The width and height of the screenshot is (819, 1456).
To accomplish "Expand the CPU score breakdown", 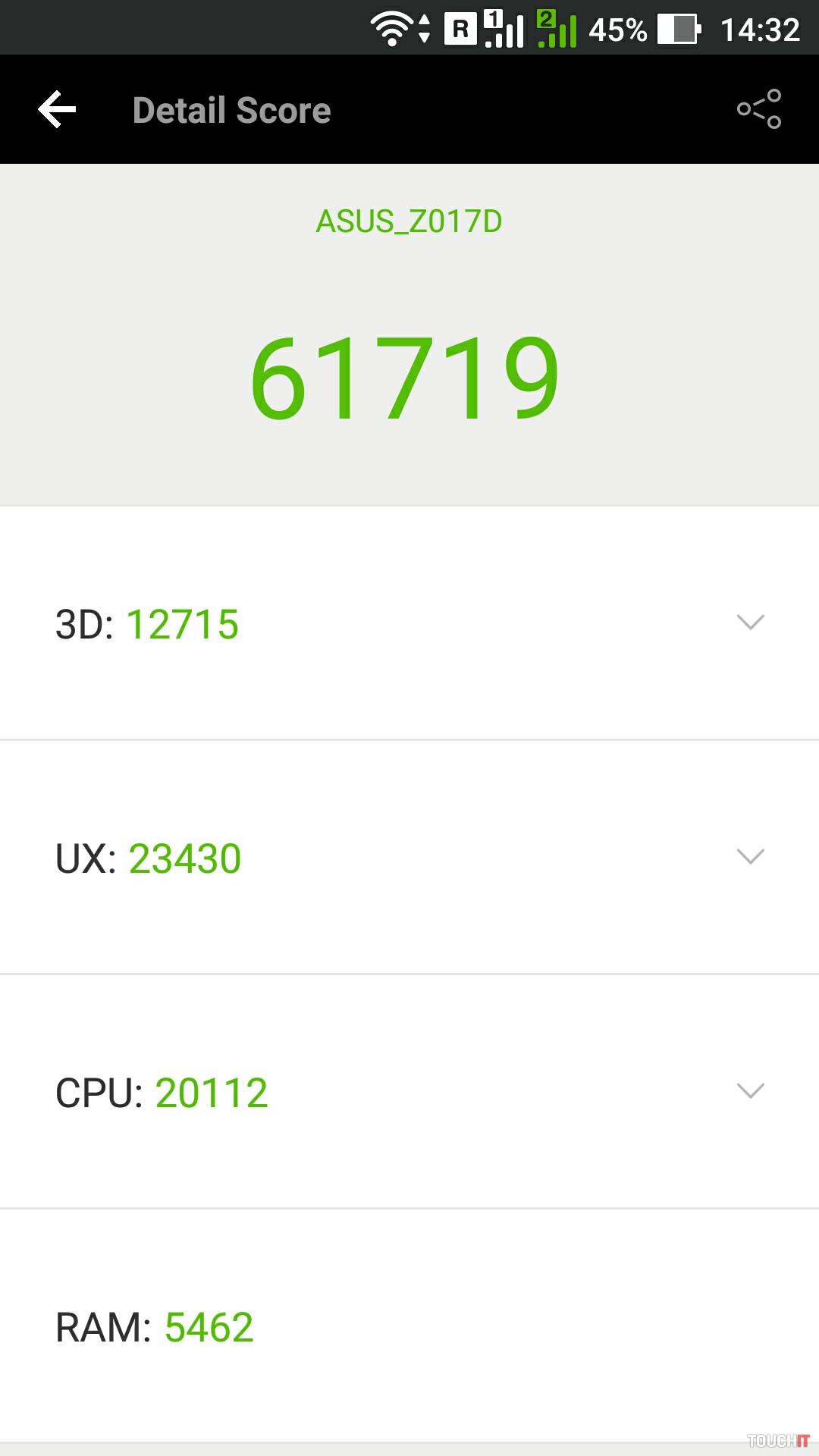I will 750,1091.
